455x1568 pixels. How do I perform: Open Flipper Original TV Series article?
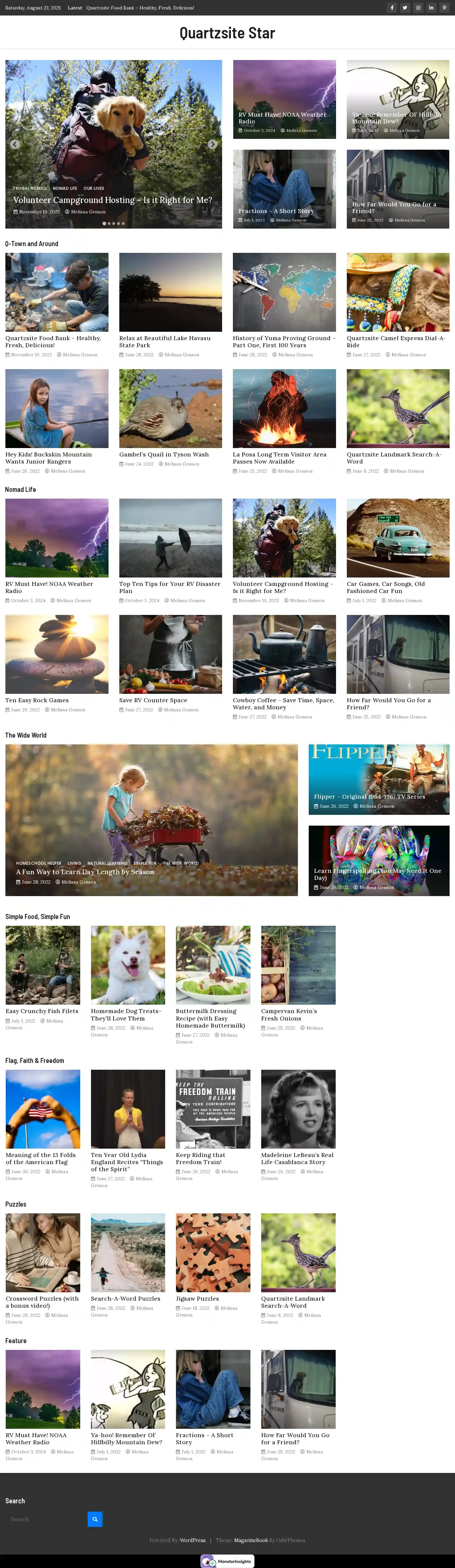tap(369, 796)
